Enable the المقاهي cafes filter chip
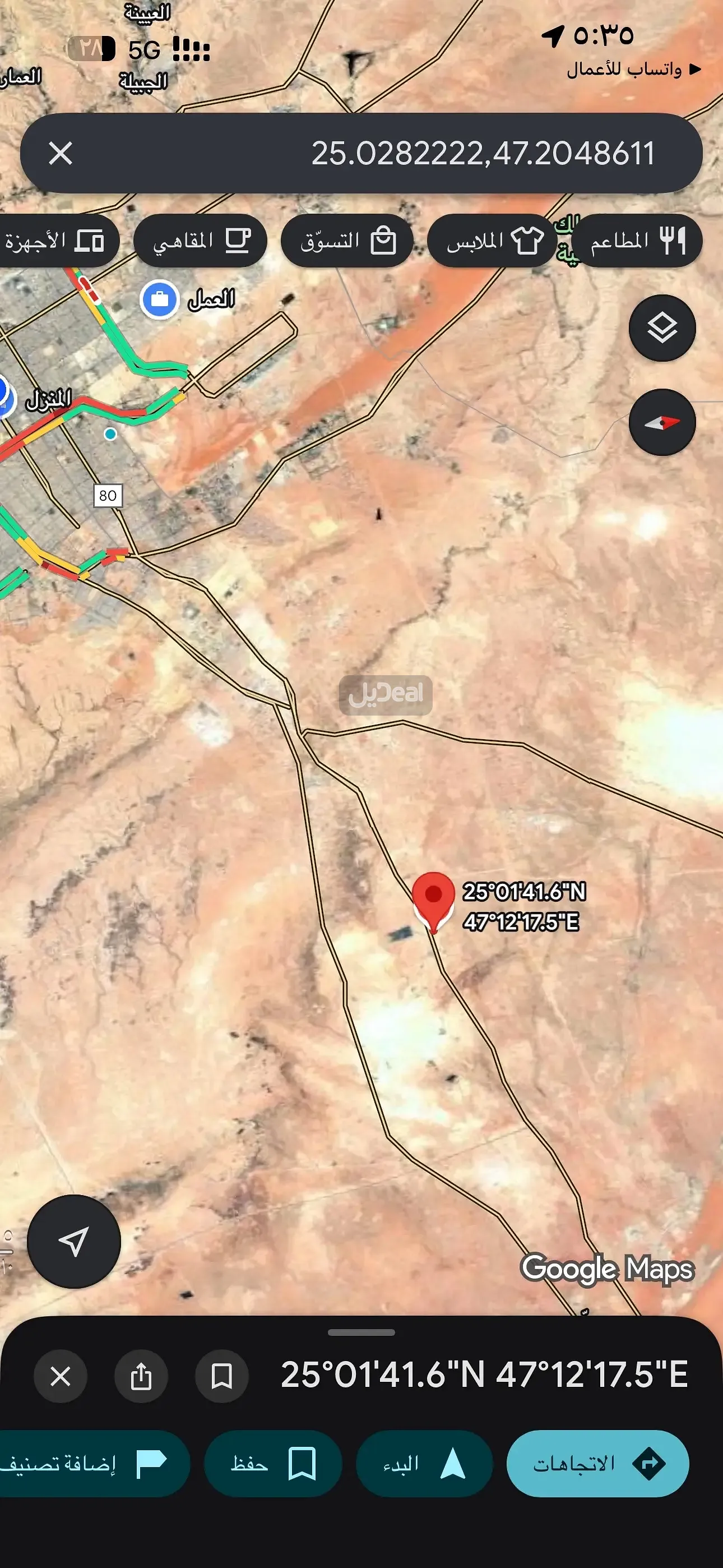This screenshot has height=1568, width=723. [x=201, y=241]
